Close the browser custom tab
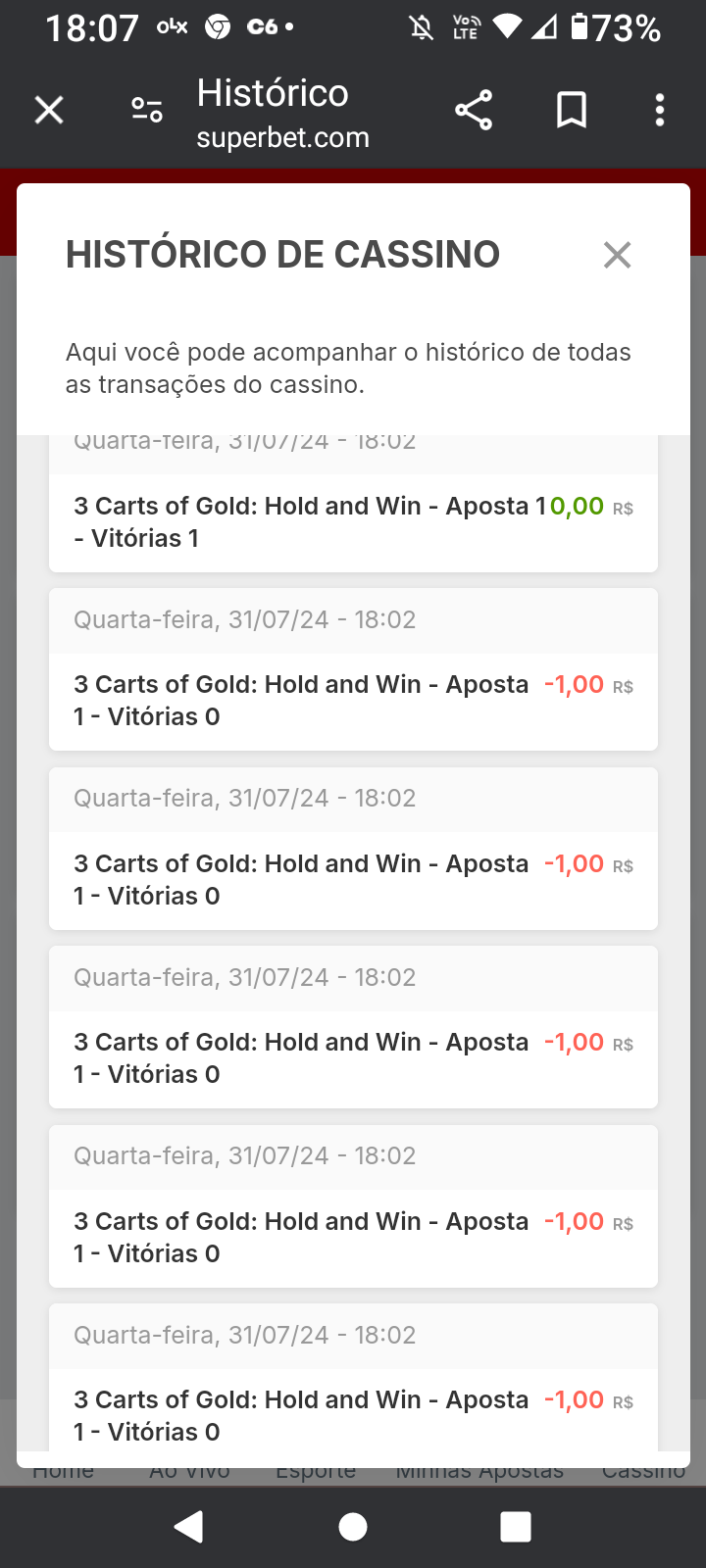Image resolution: width=706 pixels, height=1568 pixels. click(49, 110)
